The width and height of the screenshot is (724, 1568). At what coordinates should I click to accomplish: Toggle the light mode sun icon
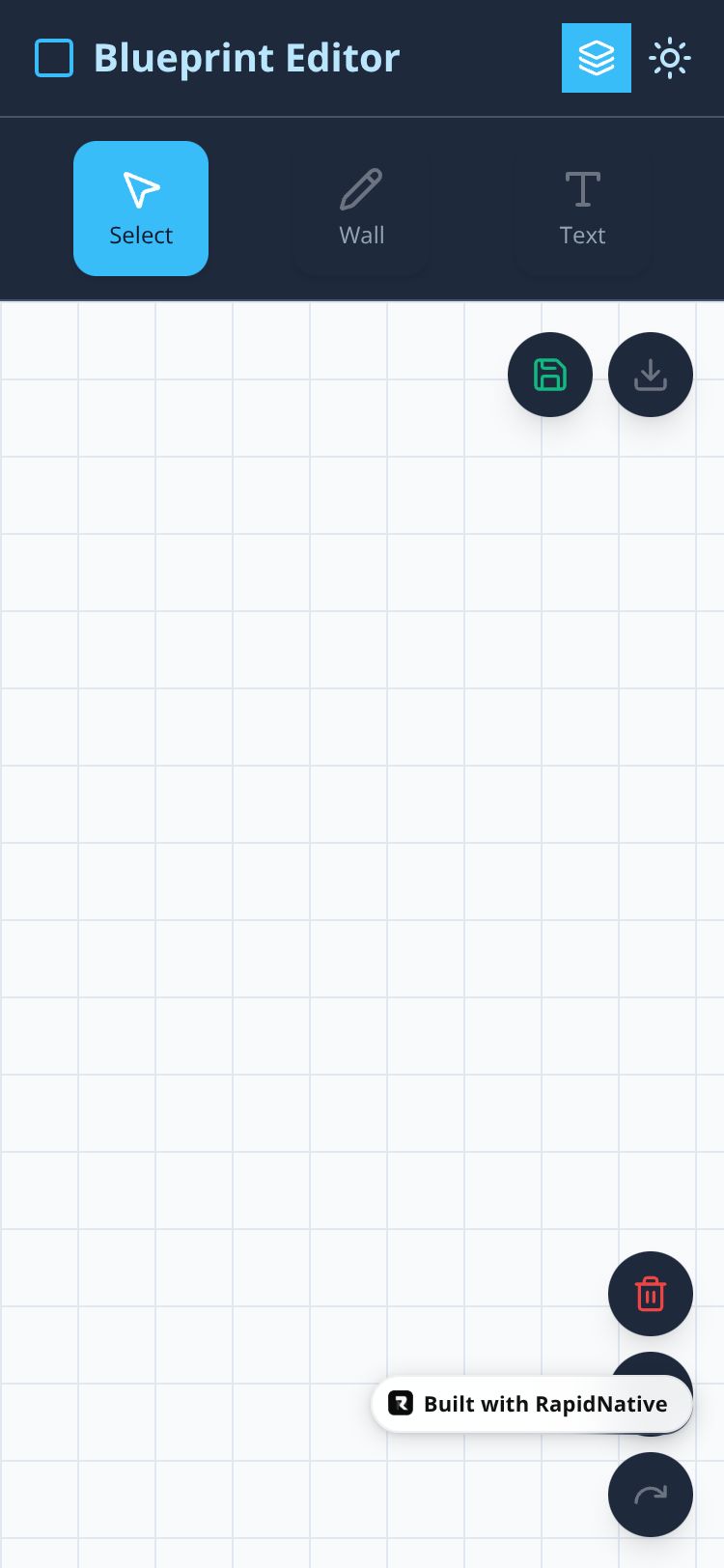(670, 58)
